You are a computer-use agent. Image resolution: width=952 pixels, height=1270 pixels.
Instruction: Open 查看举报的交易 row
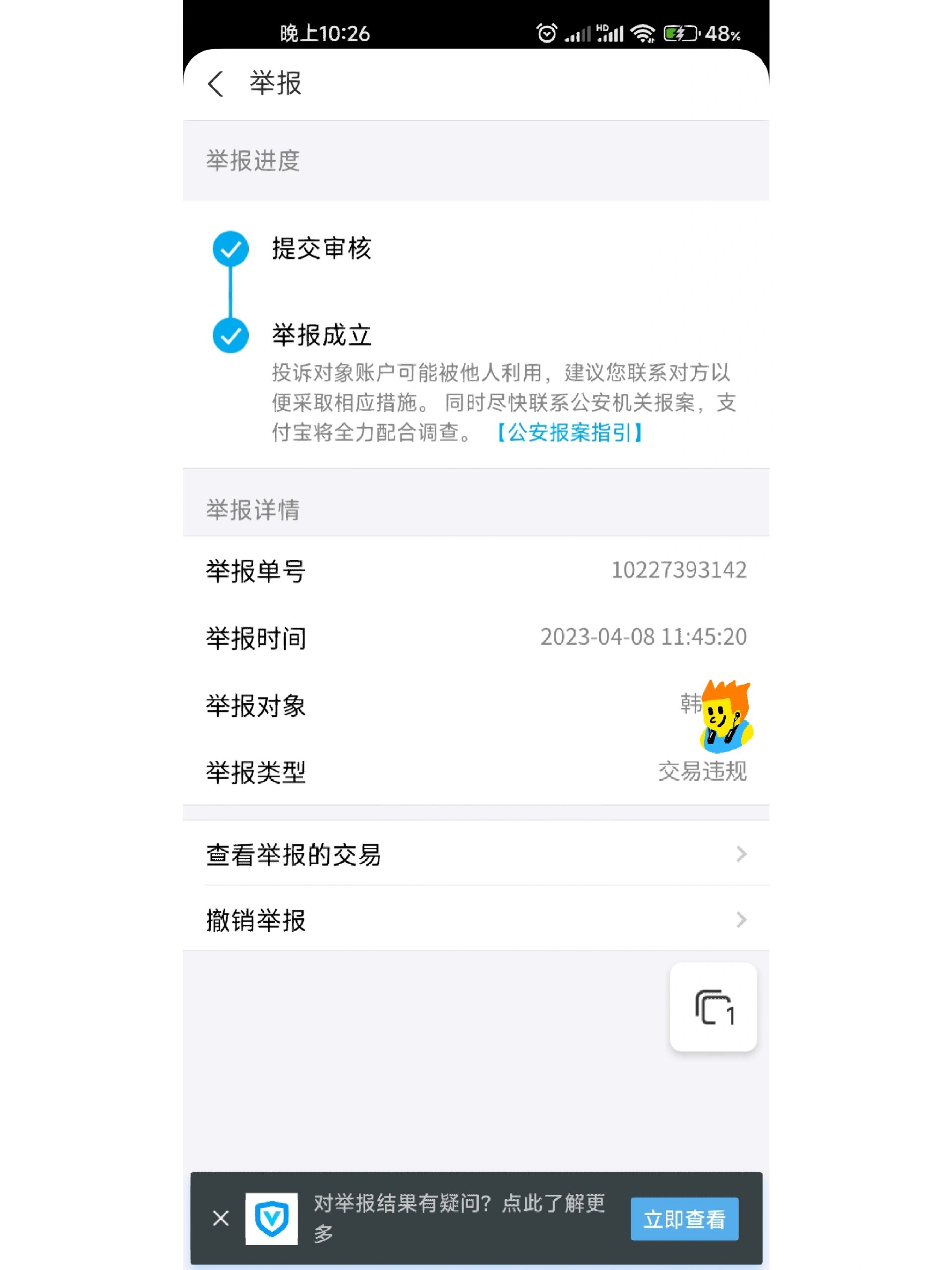point(475,854)
